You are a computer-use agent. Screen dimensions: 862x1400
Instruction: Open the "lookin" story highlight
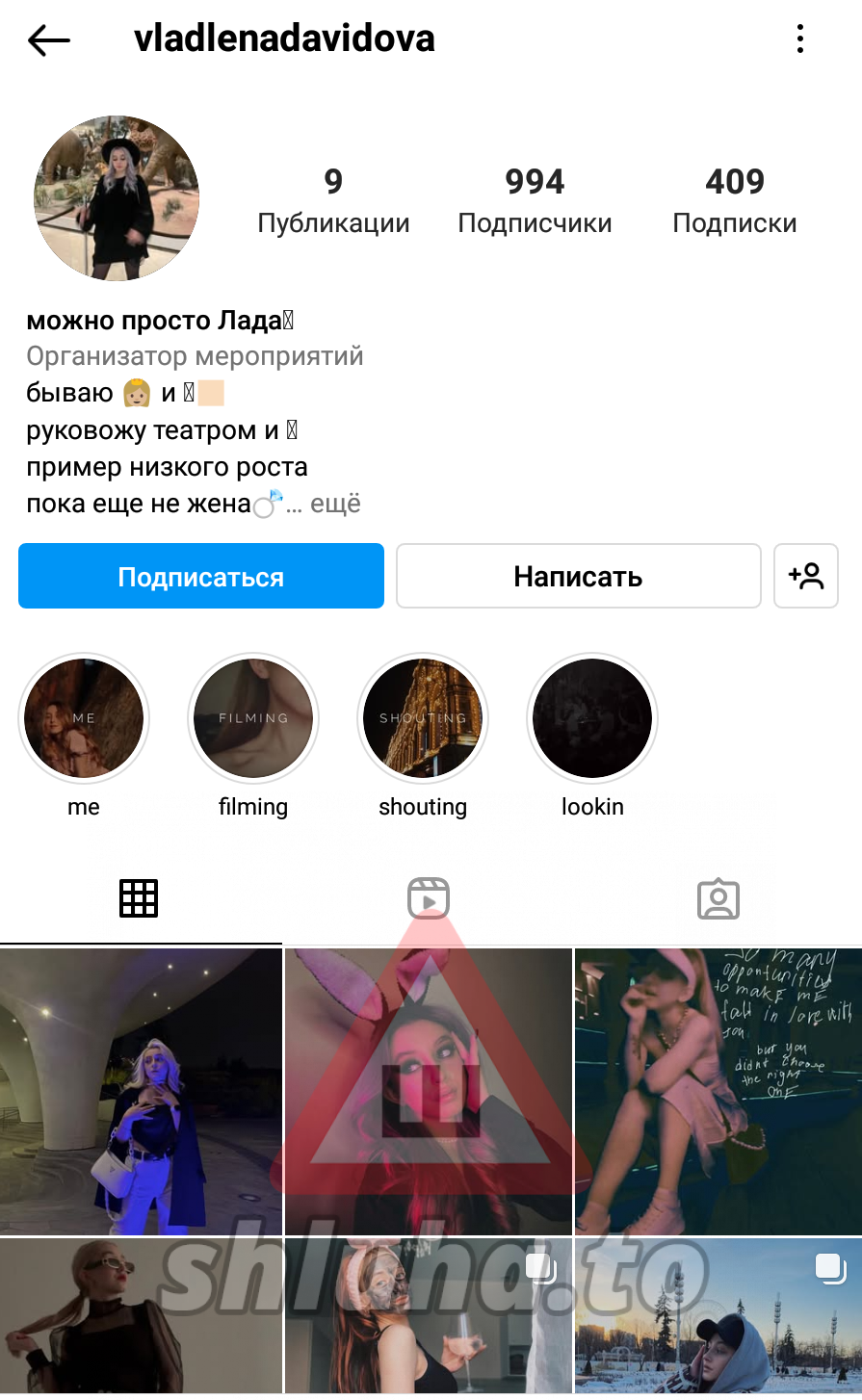(592, 718)
